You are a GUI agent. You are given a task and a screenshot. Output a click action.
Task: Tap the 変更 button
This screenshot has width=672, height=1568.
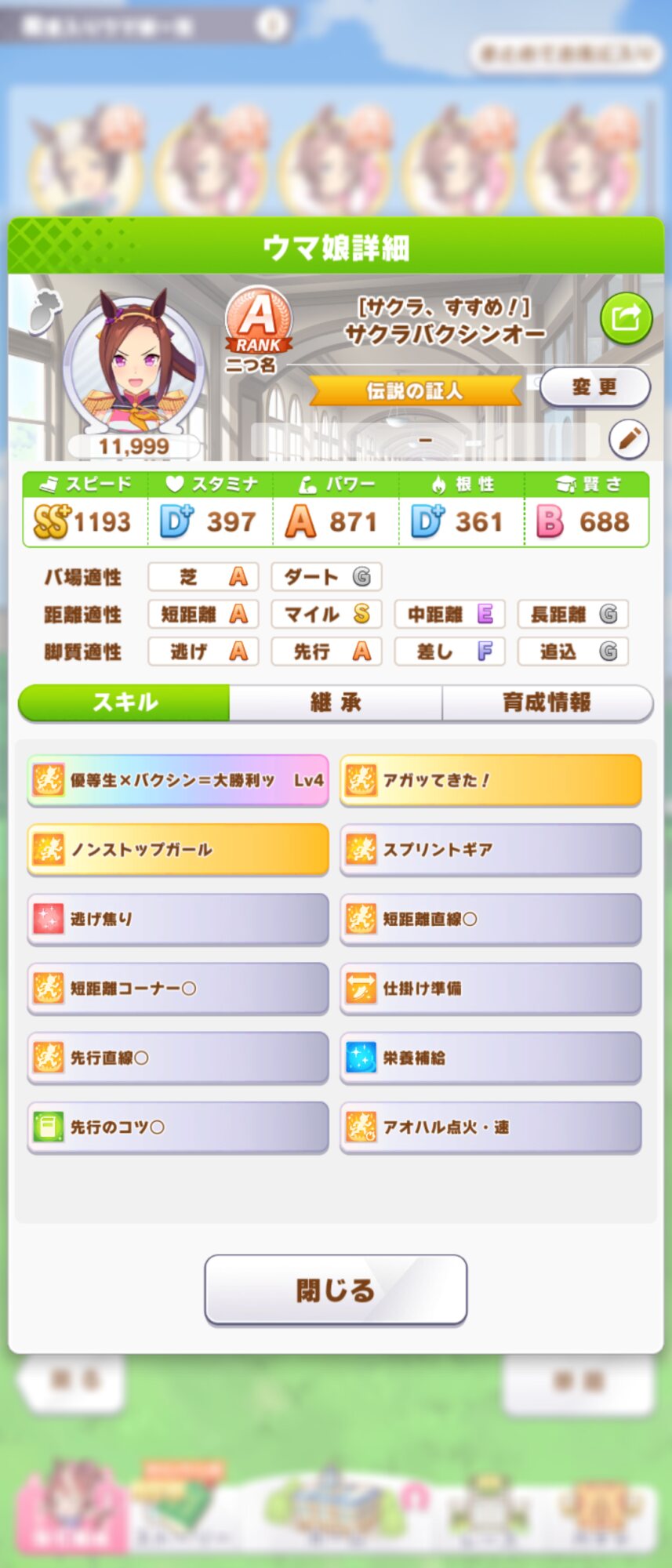594,387
